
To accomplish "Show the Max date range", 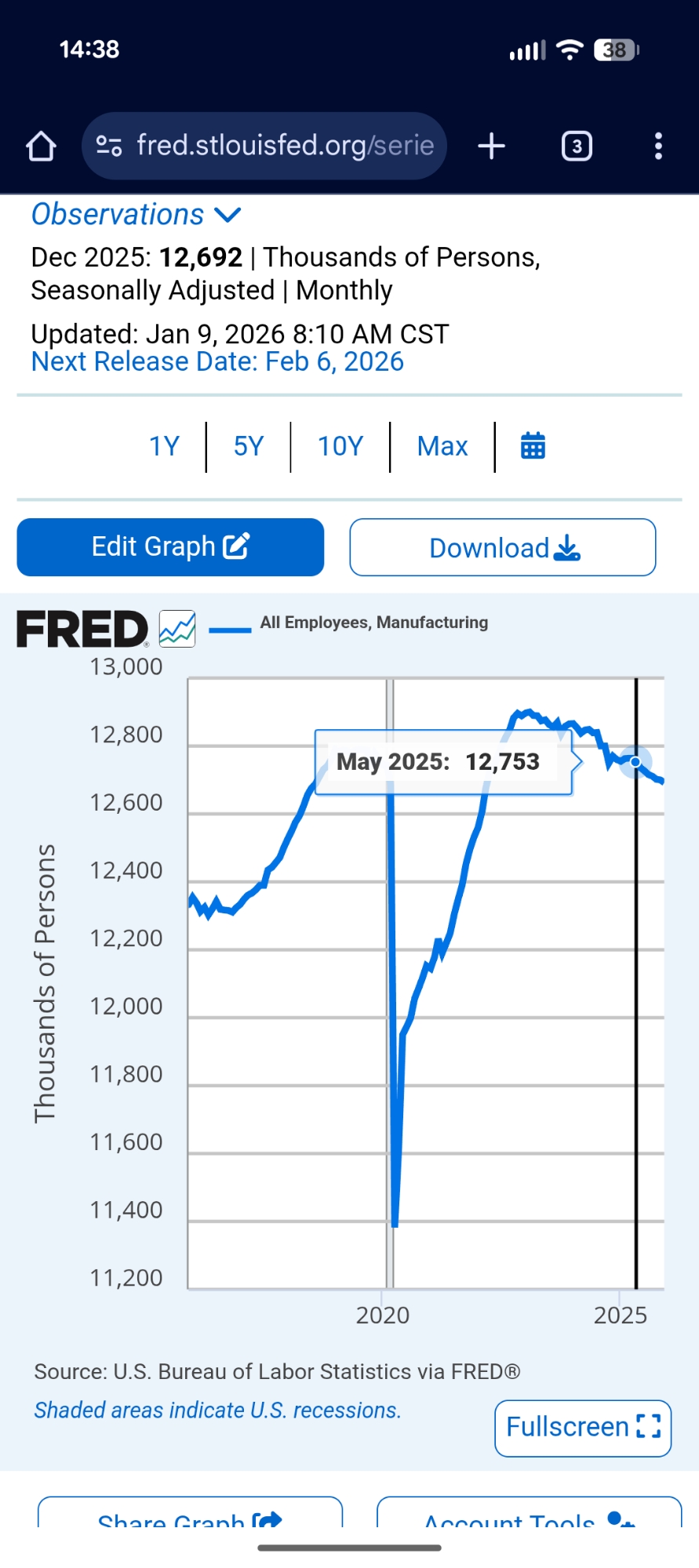I will click(442, 447).
